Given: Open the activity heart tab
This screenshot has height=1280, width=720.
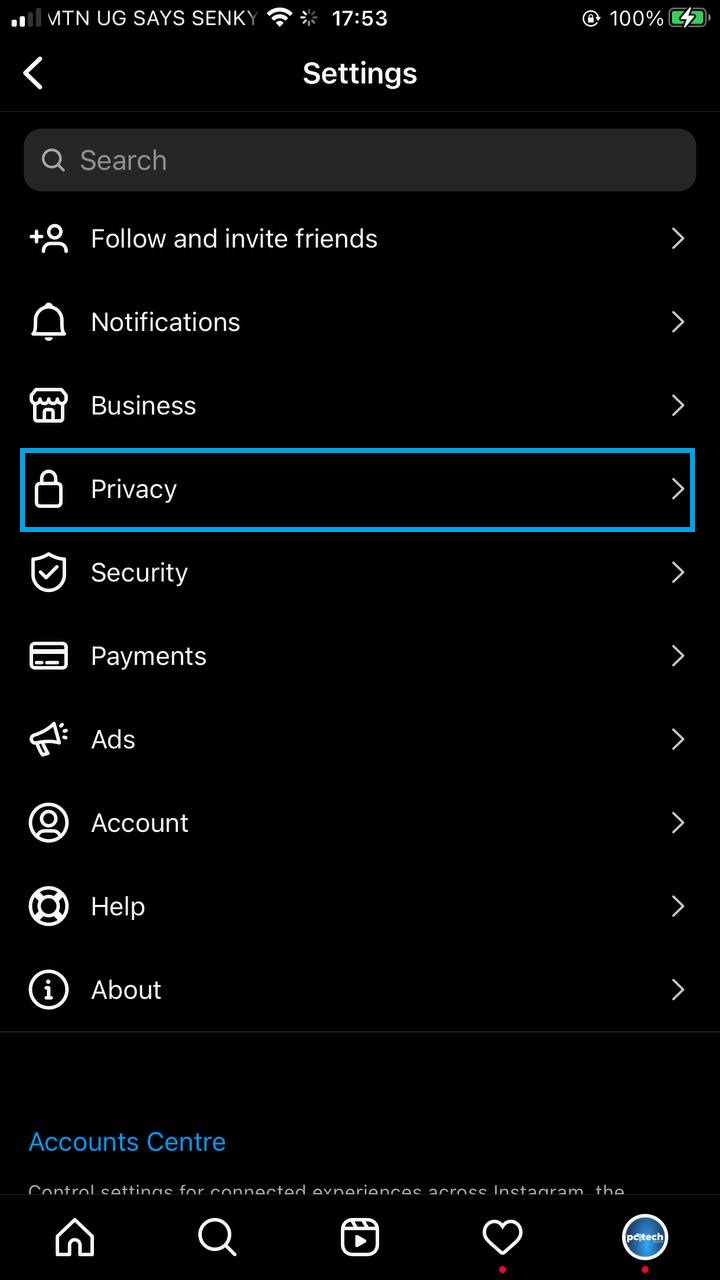Looking at the screenshot, I should click(x=502, y=1238).
